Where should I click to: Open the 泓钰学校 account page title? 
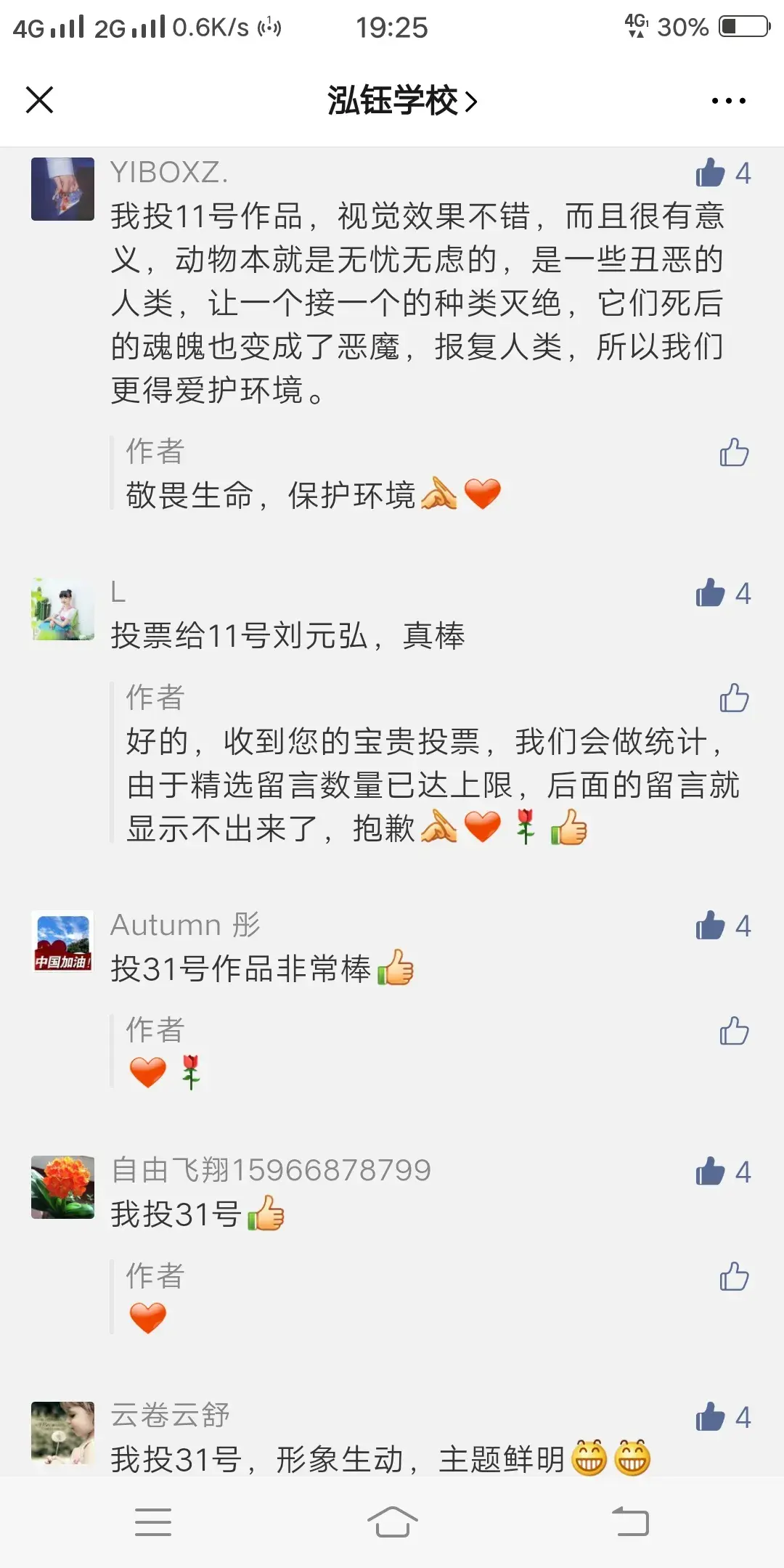401,100
